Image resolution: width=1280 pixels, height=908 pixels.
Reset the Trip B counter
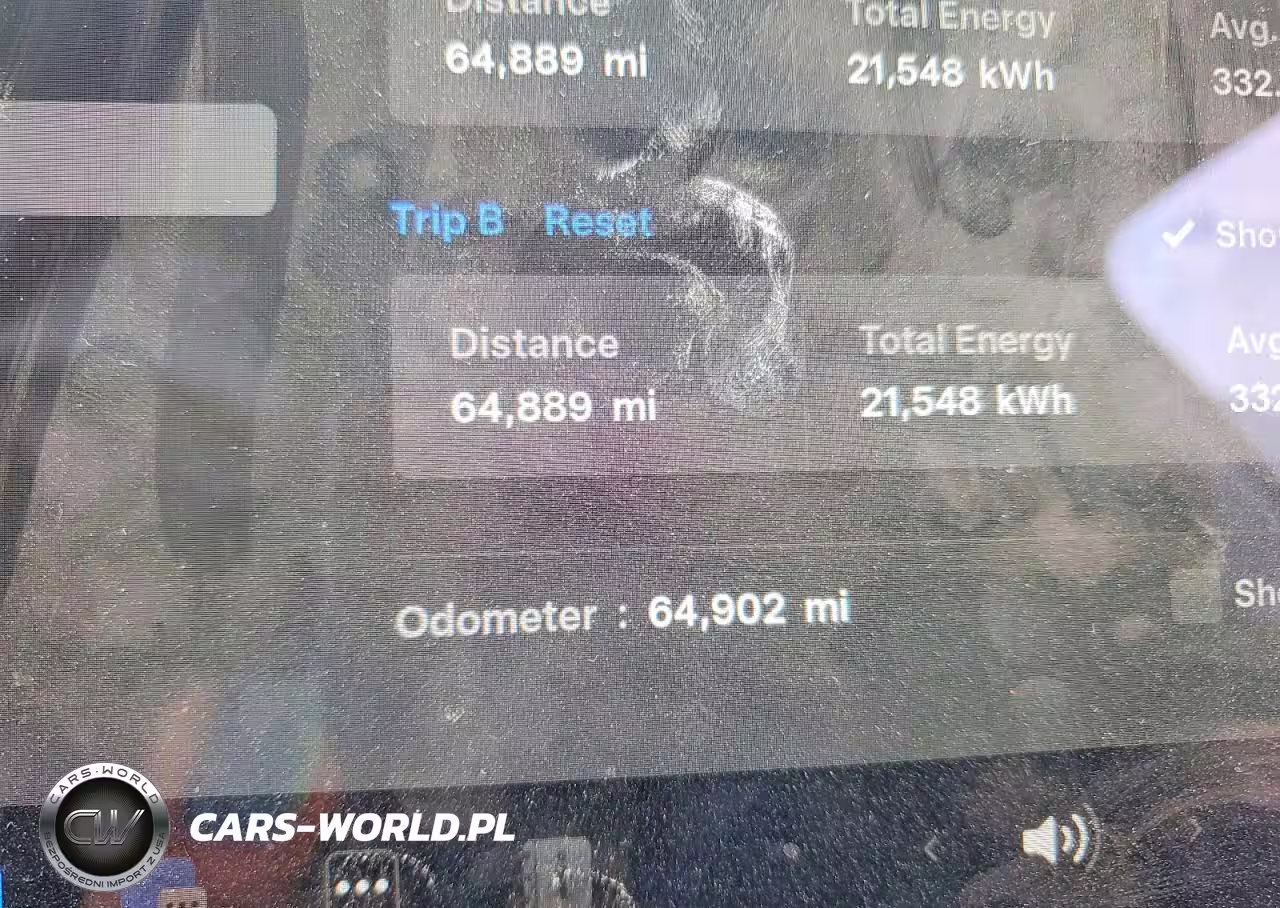click(598, 221)
